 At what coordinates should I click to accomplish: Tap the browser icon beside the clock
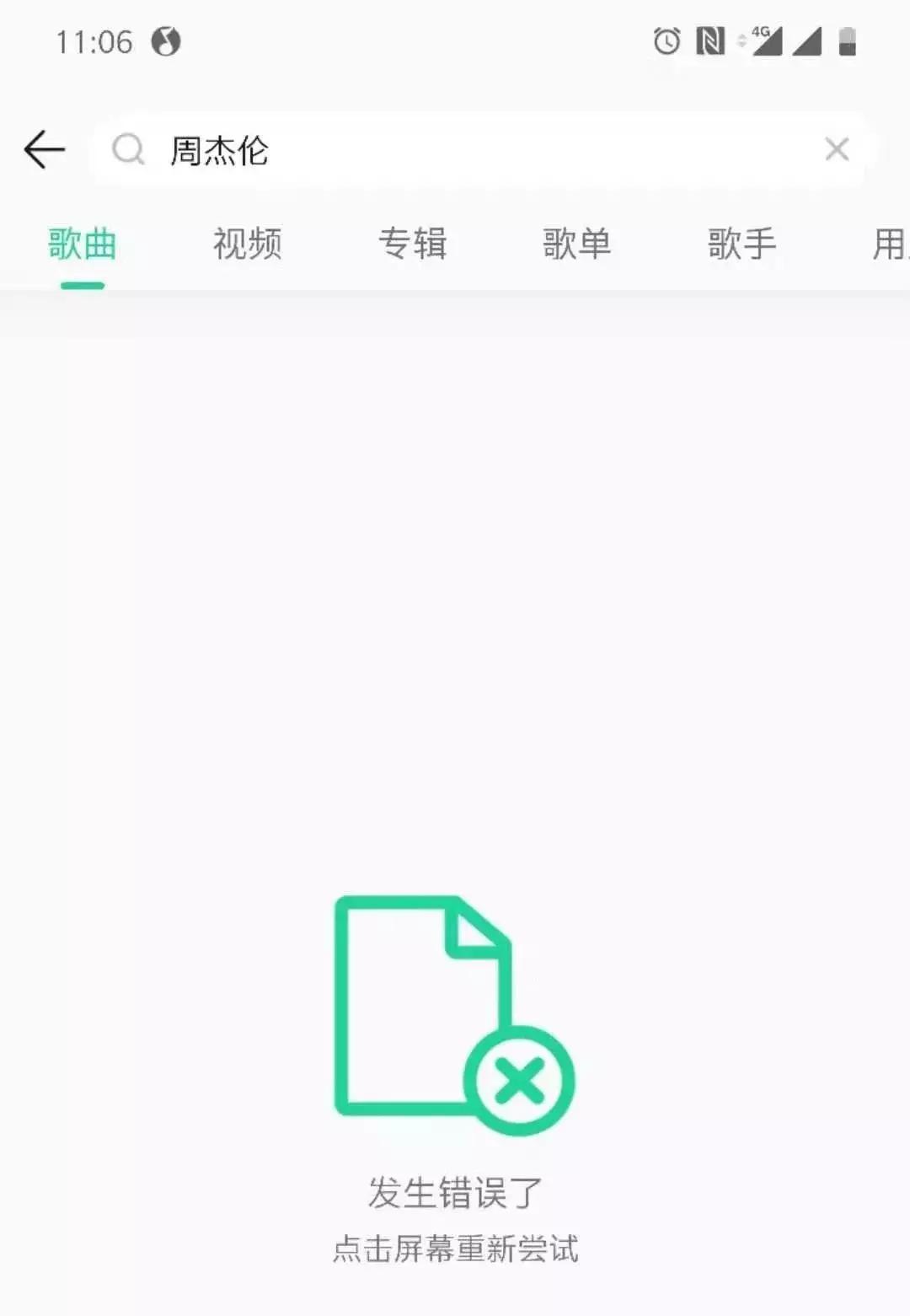pos(167,40)
